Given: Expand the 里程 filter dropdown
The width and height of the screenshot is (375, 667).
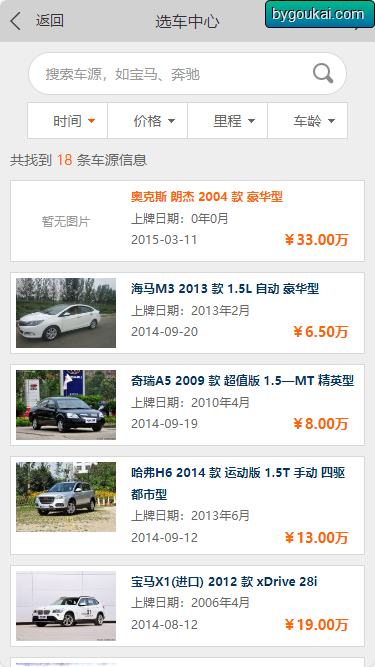Looking at the screenshot, I should point(227,121).
